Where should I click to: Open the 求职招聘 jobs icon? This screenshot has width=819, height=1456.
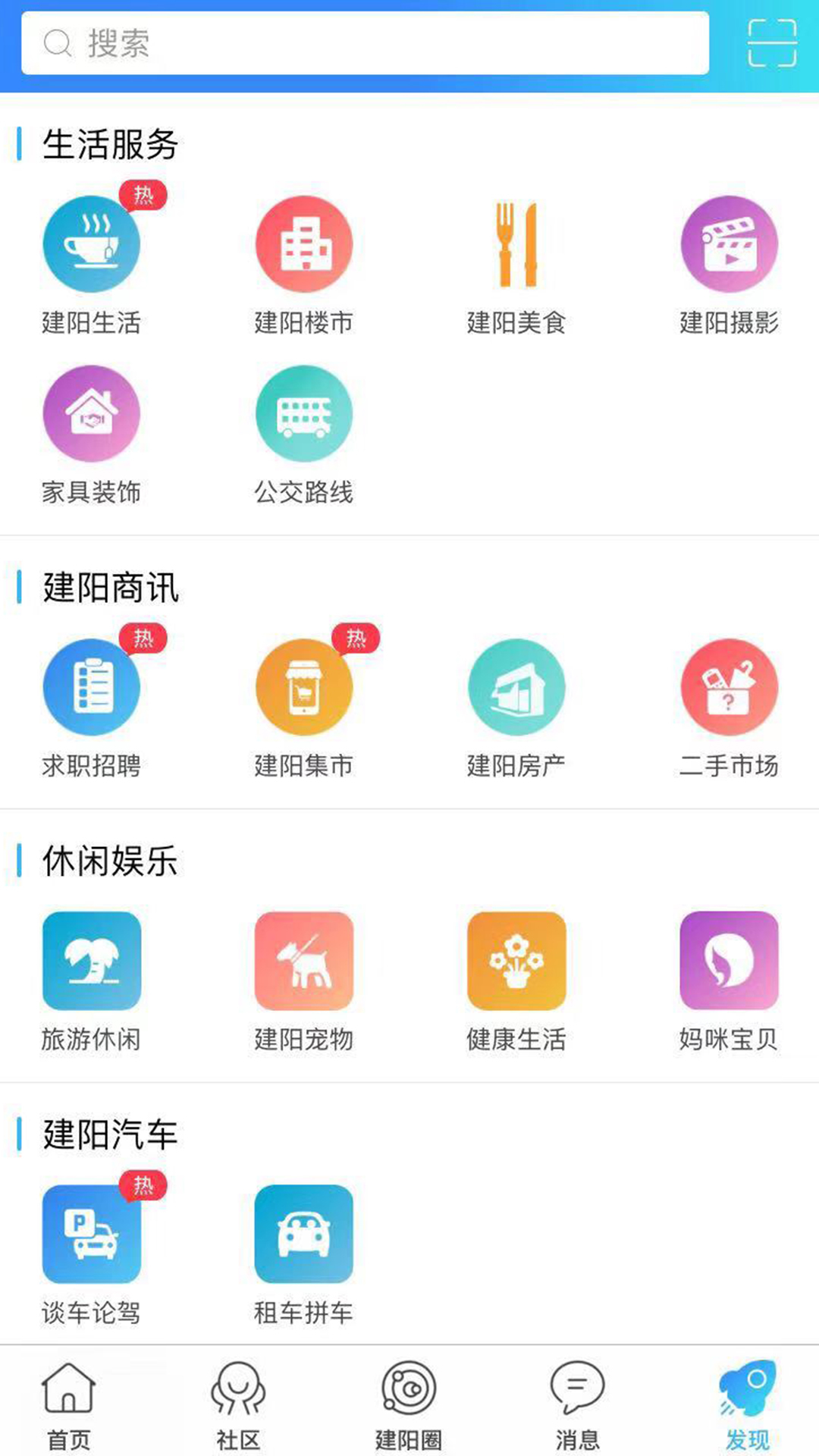[91, 686]
